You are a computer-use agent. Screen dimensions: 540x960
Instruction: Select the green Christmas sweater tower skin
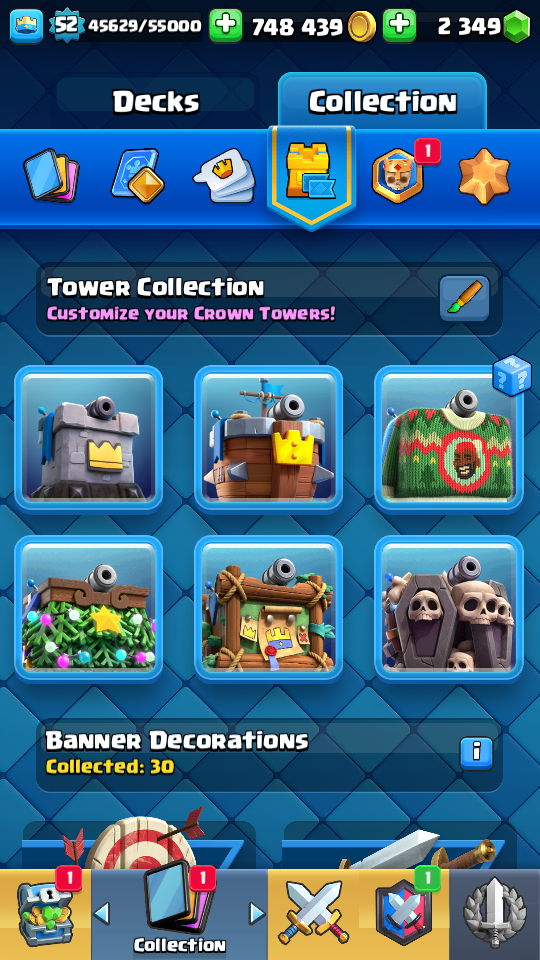(x=448, y=438)
